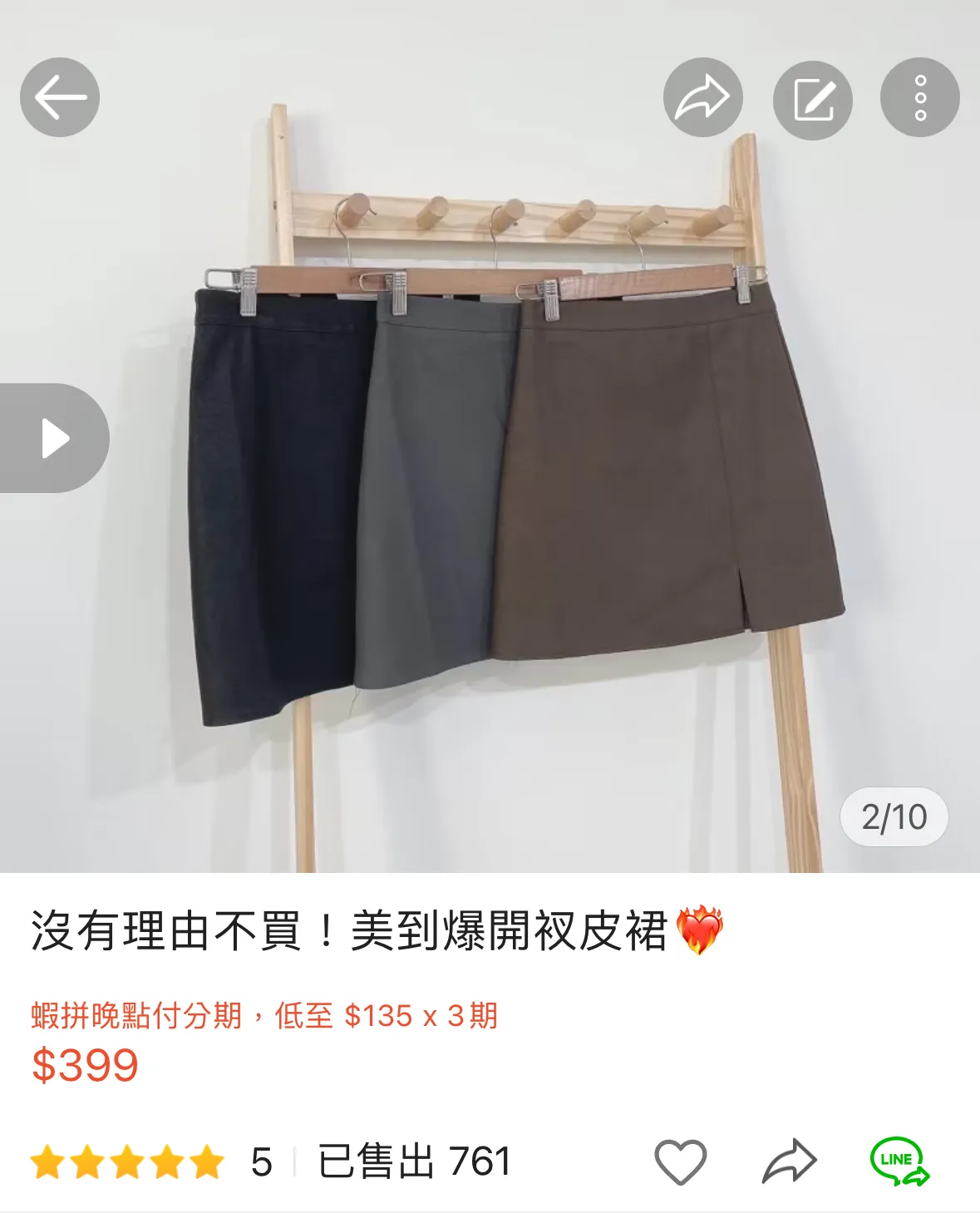Open the installment offer of $135 x 3
This screenshot has width=980, height=1213.
(264, 1016)
